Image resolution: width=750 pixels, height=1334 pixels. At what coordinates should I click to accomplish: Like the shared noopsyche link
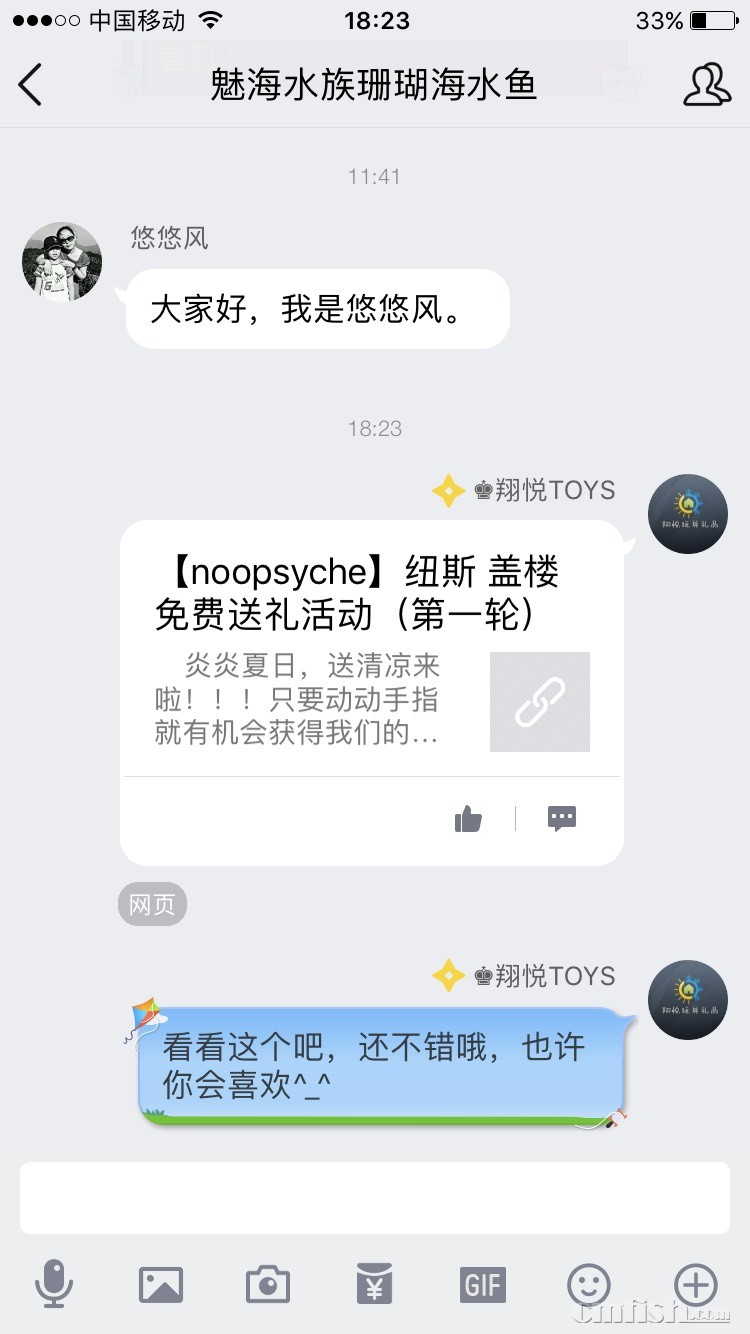tap(468, 820)
